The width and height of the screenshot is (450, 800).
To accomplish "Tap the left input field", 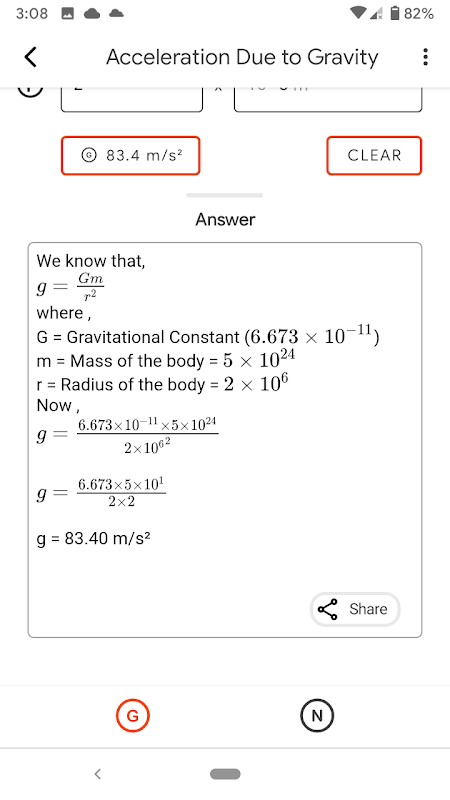I will (x=132, y=99).
